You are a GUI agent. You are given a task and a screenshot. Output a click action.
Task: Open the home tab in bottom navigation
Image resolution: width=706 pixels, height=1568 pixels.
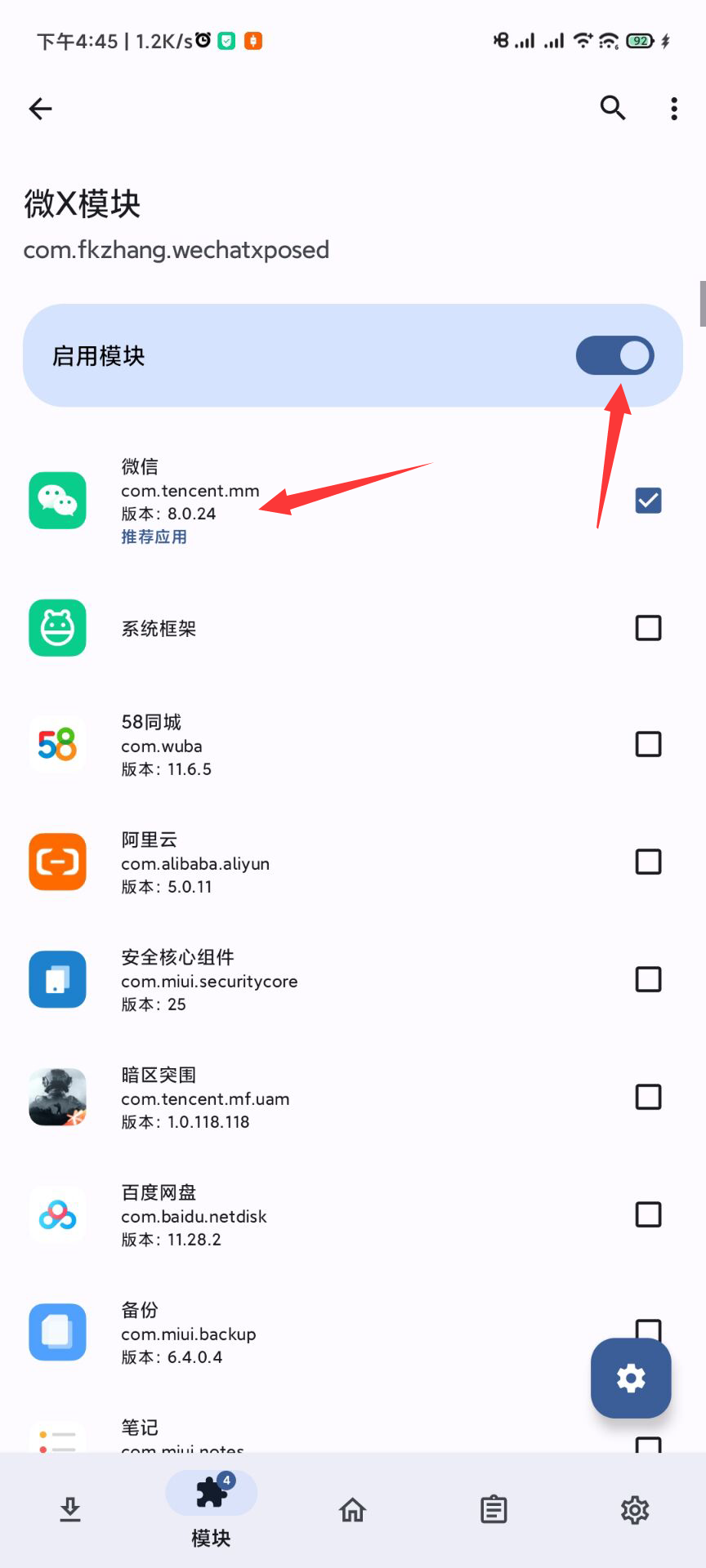click(x=352, y=1510)
